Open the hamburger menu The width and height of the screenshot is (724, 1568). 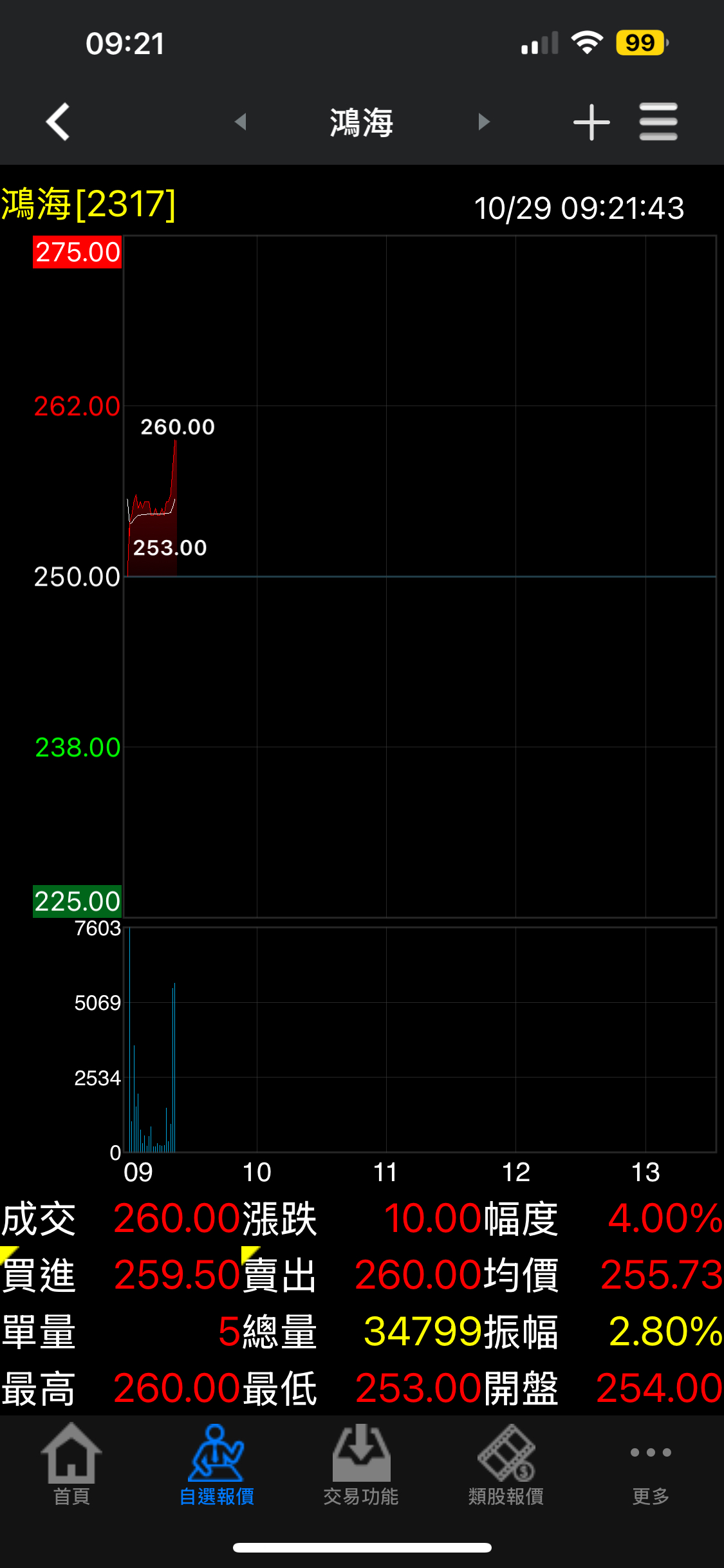coord(658,122)
